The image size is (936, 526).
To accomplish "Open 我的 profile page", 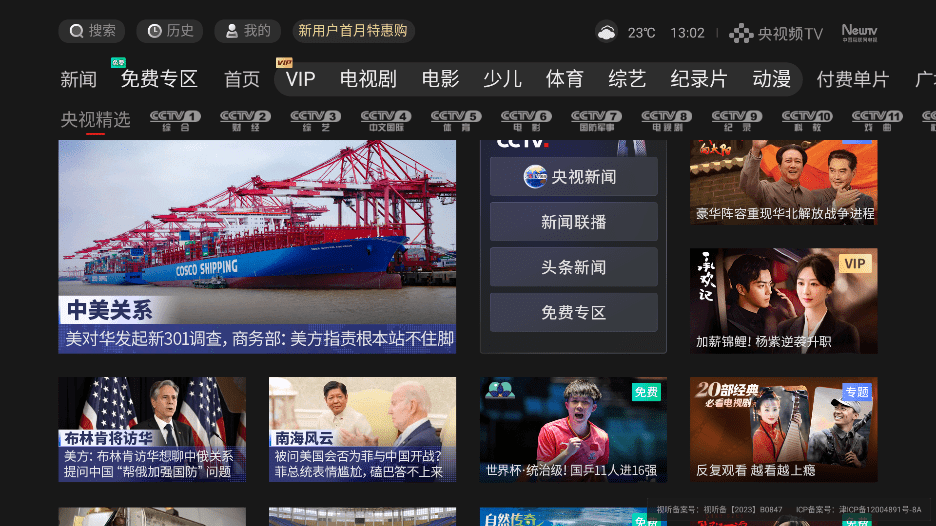I will pos(247,31).
